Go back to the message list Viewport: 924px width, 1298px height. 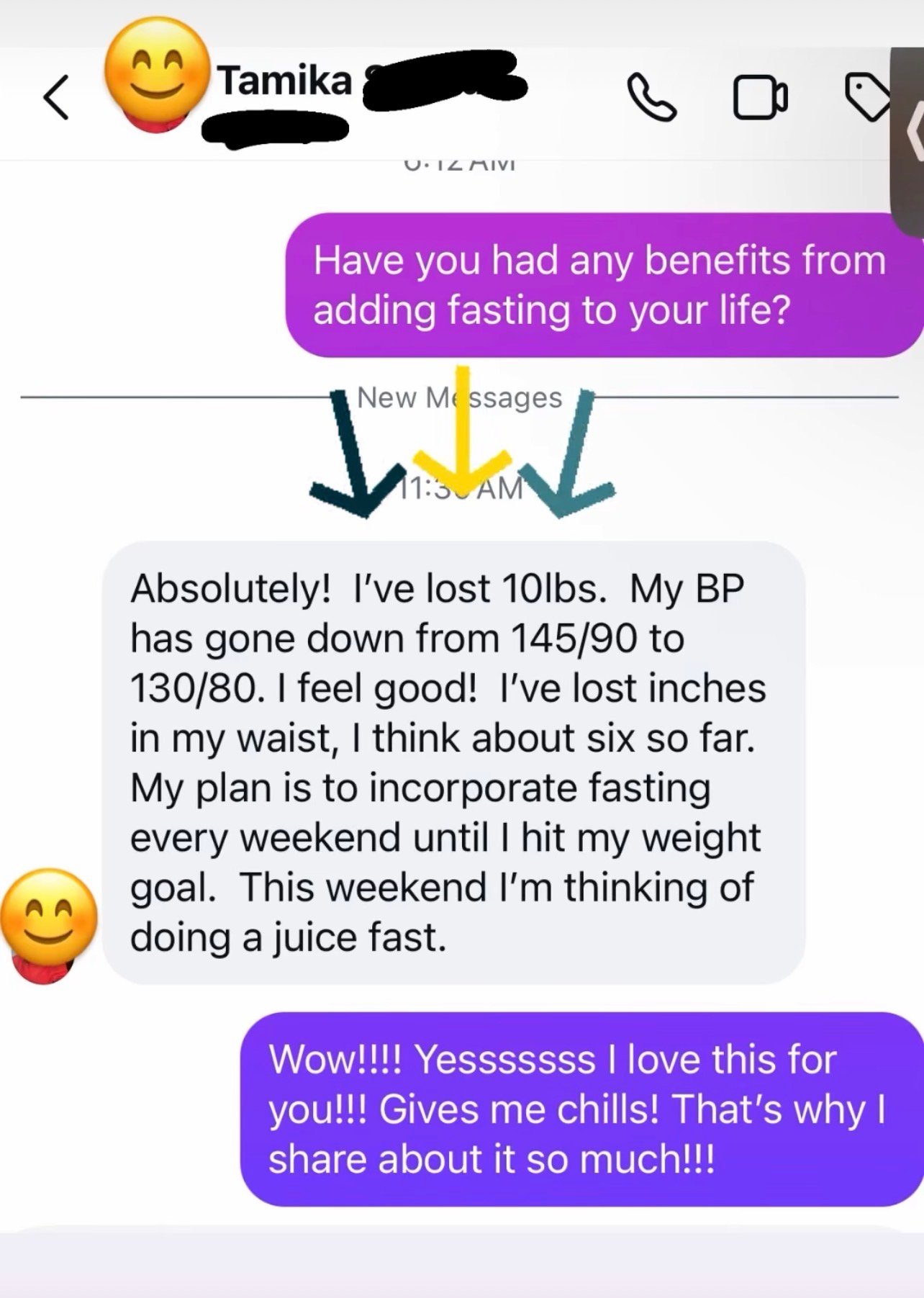(x=56, y=97)
